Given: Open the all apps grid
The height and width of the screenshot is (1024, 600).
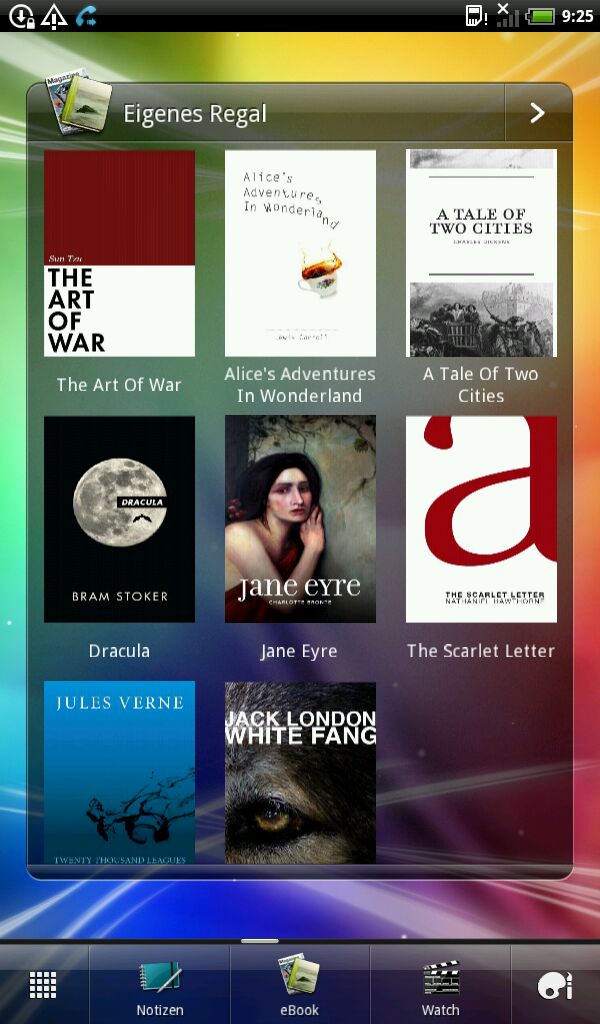Looking at the screenshot, I should pos(43,986).
